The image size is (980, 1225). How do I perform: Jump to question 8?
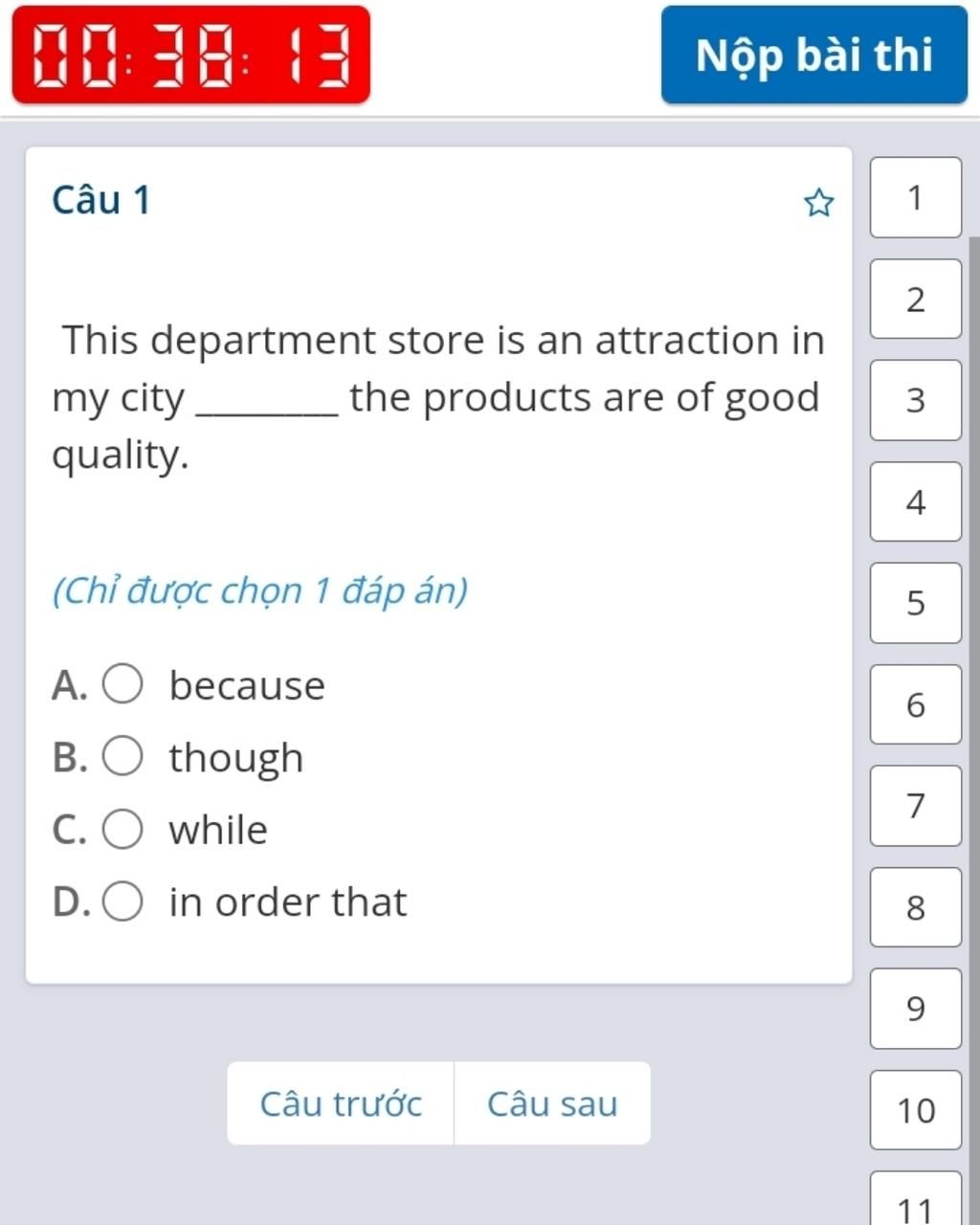(915, 907)
